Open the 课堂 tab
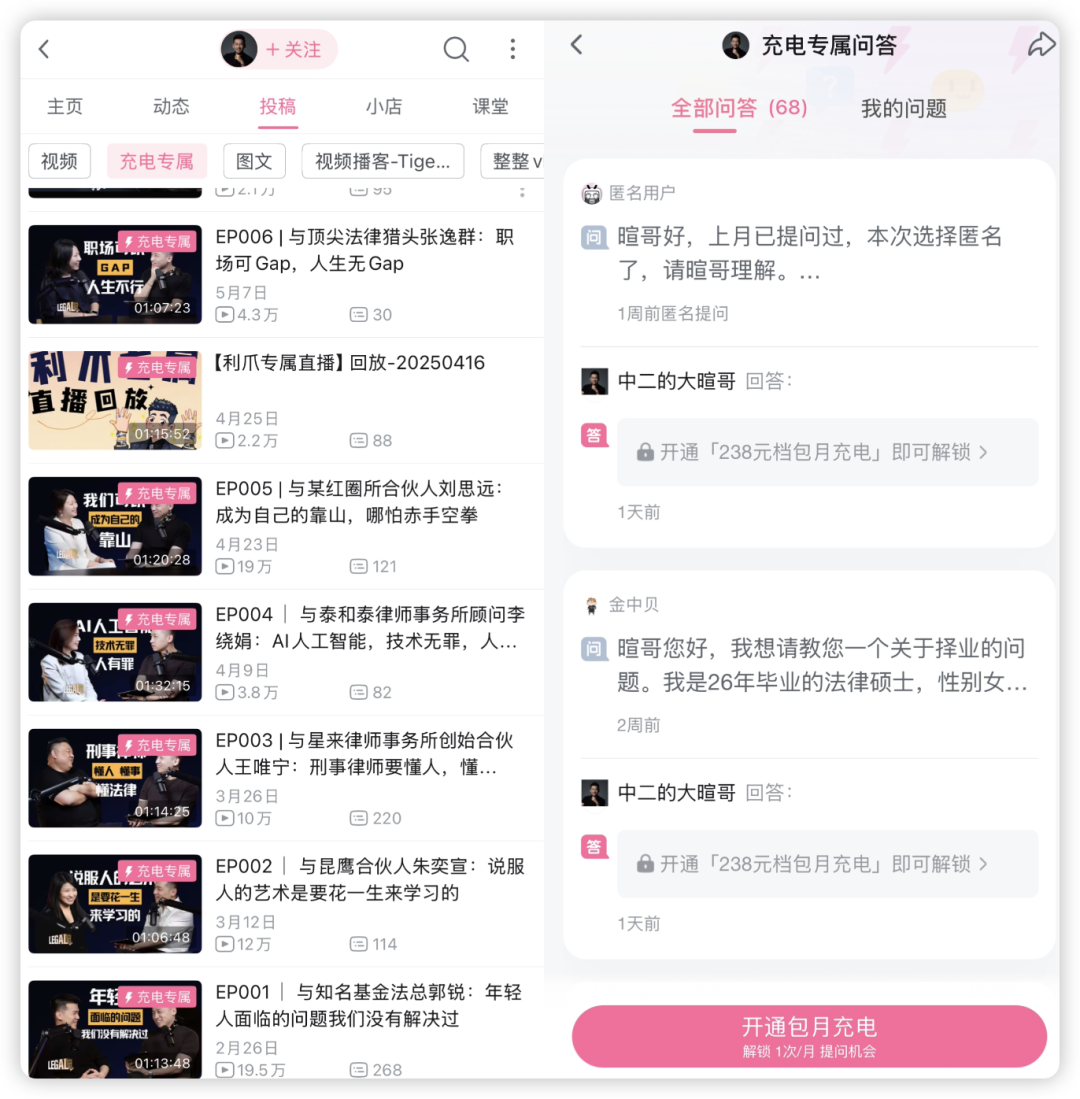The height and width of the screenshot is (1099, 1080). 490,107
